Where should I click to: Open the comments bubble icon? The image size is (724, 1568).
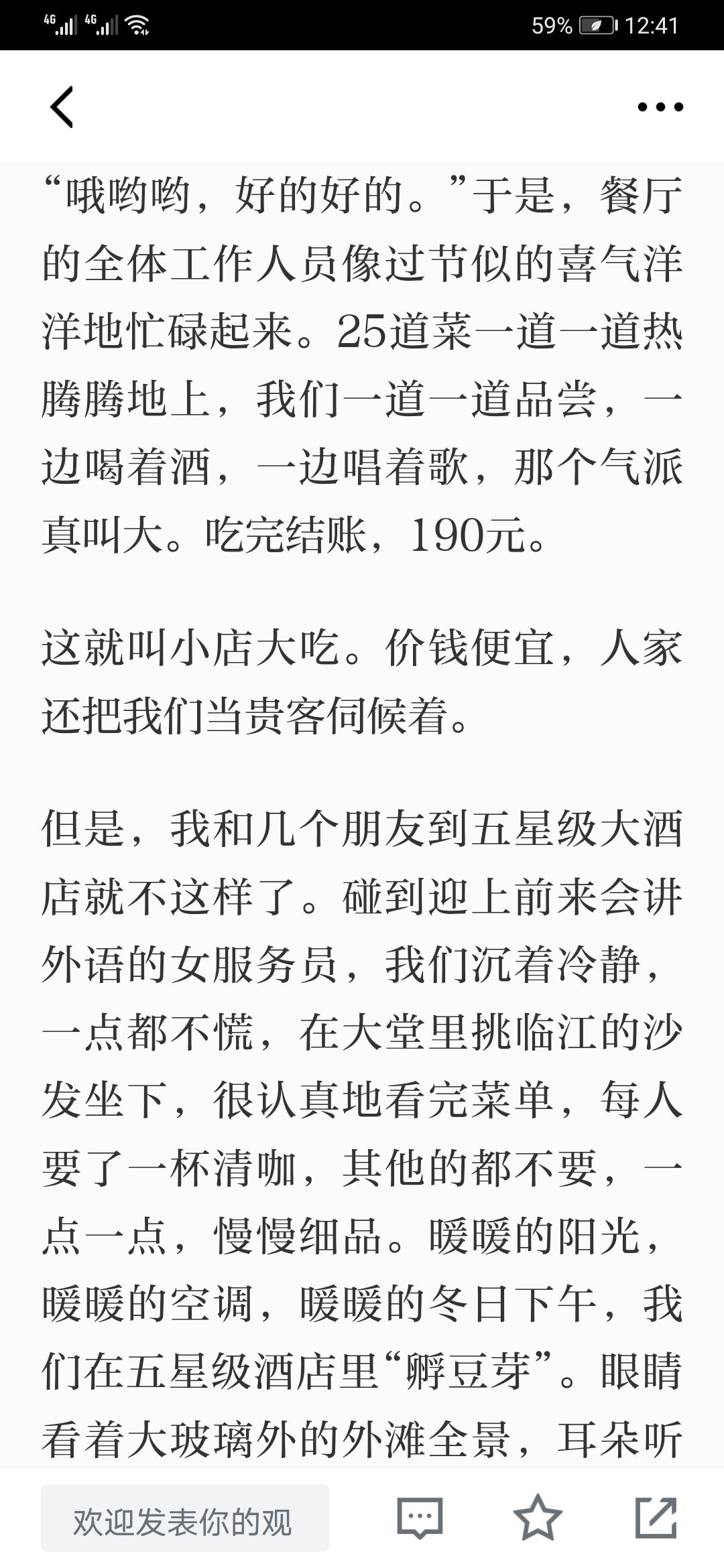[420, 1518]
